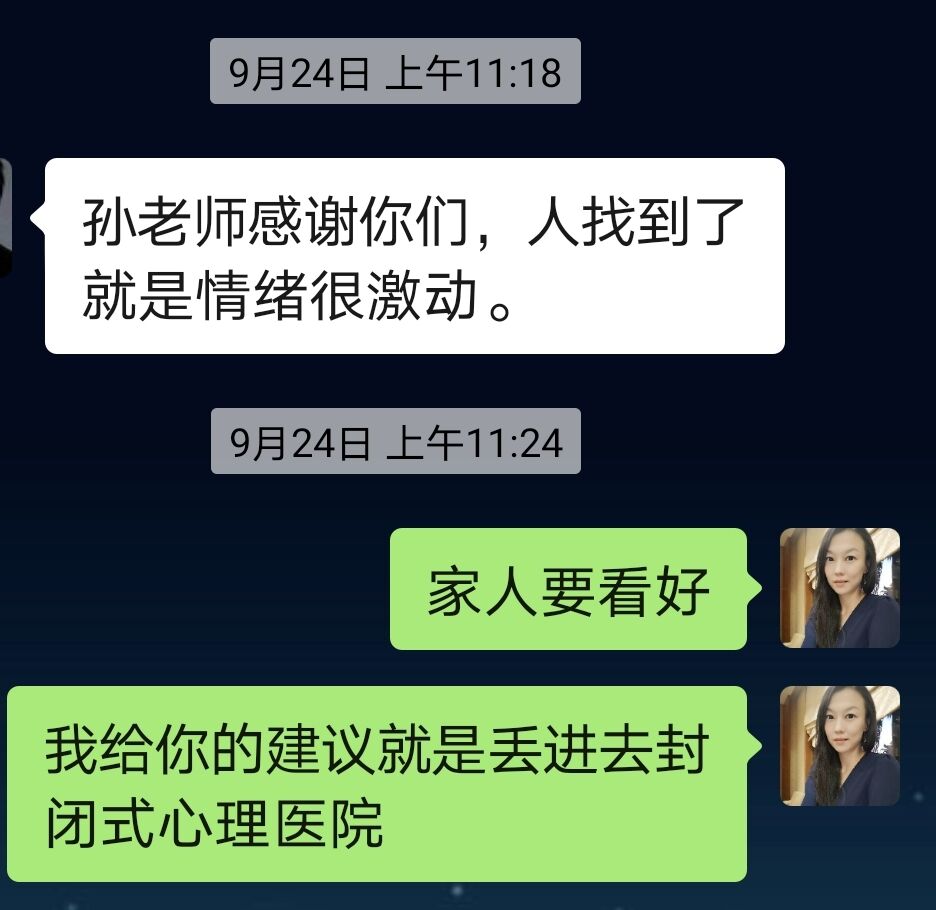The width and height of the screenshot is (936, 910).
Task: Open contact avatar beside "孙老师感谢你们" message
Action: [5, 217]
